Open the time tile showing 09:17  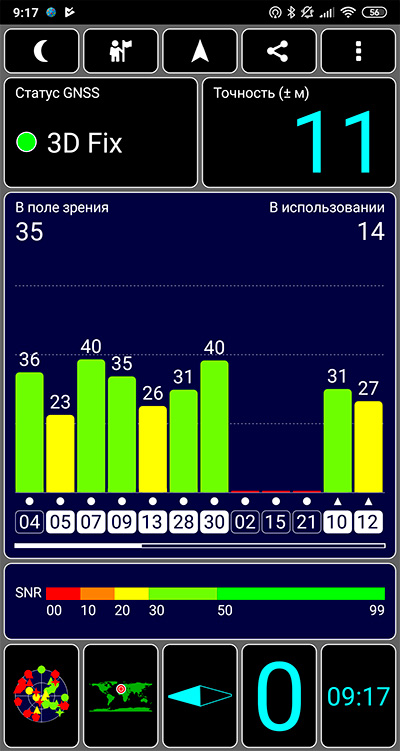358,695
